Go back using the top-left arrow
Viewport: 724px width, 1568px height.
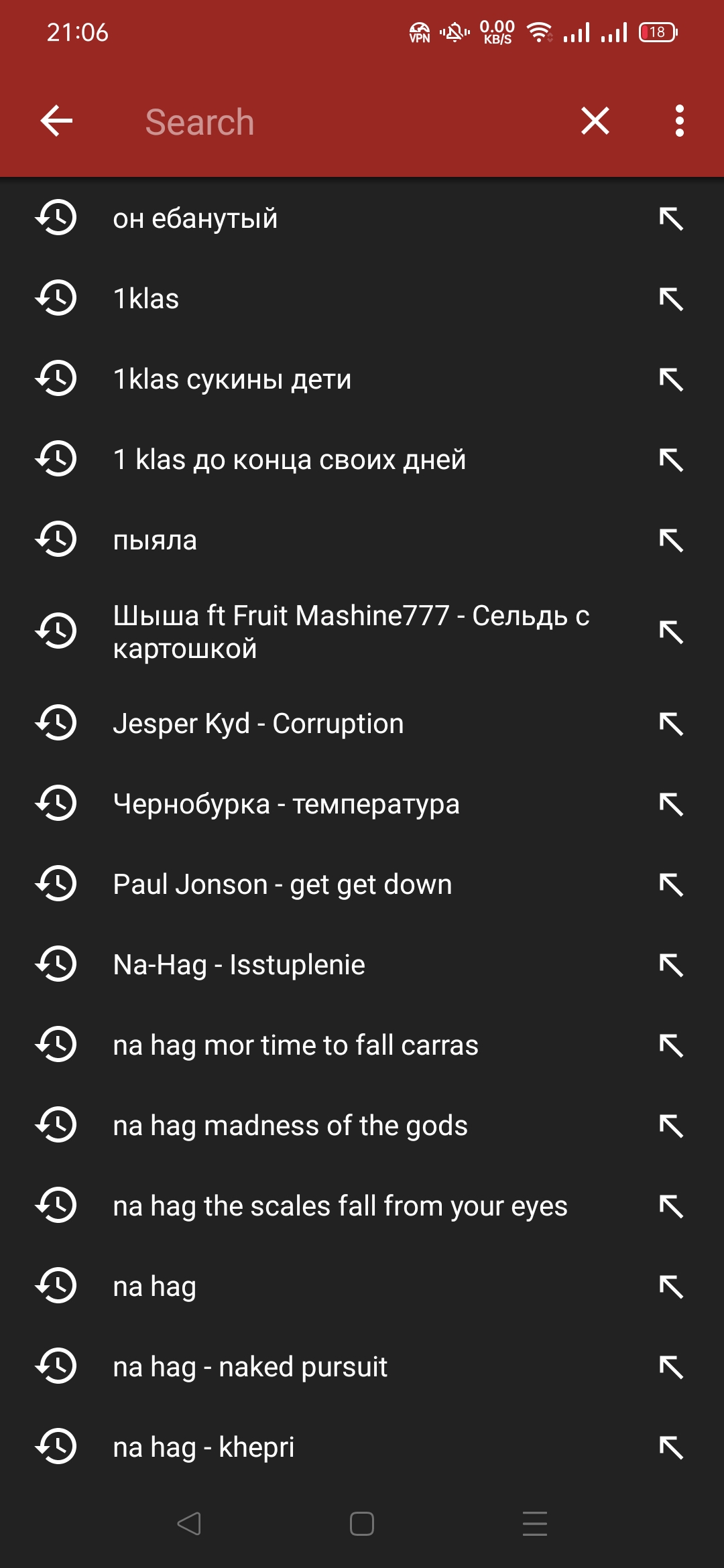[56, 121]
